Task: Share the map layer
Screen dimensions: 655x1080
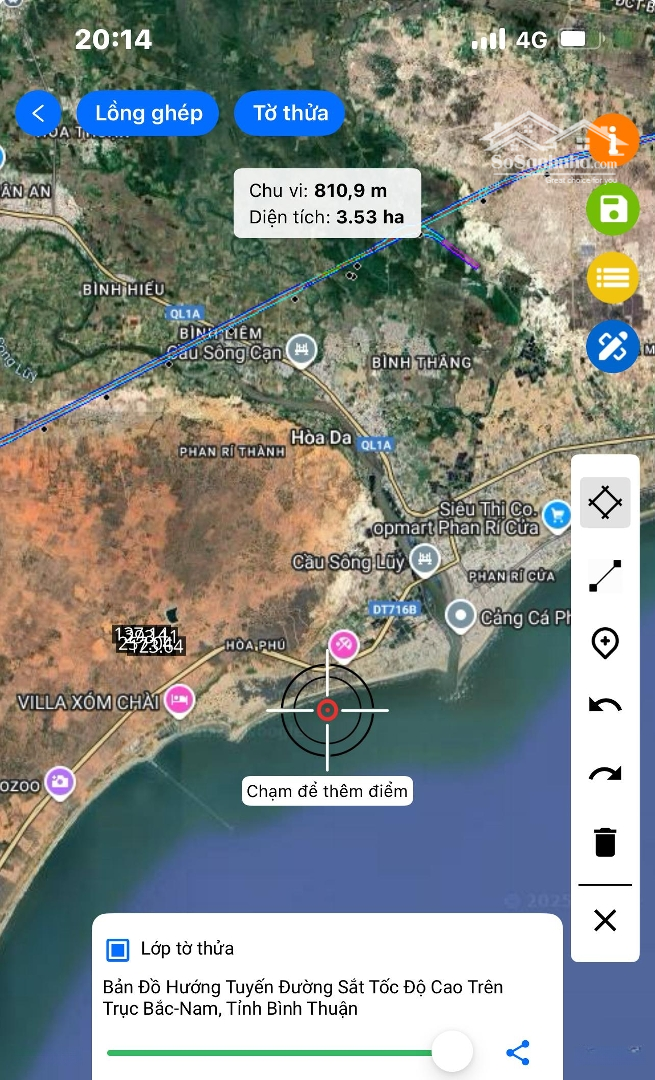Action: [517, 1052]
